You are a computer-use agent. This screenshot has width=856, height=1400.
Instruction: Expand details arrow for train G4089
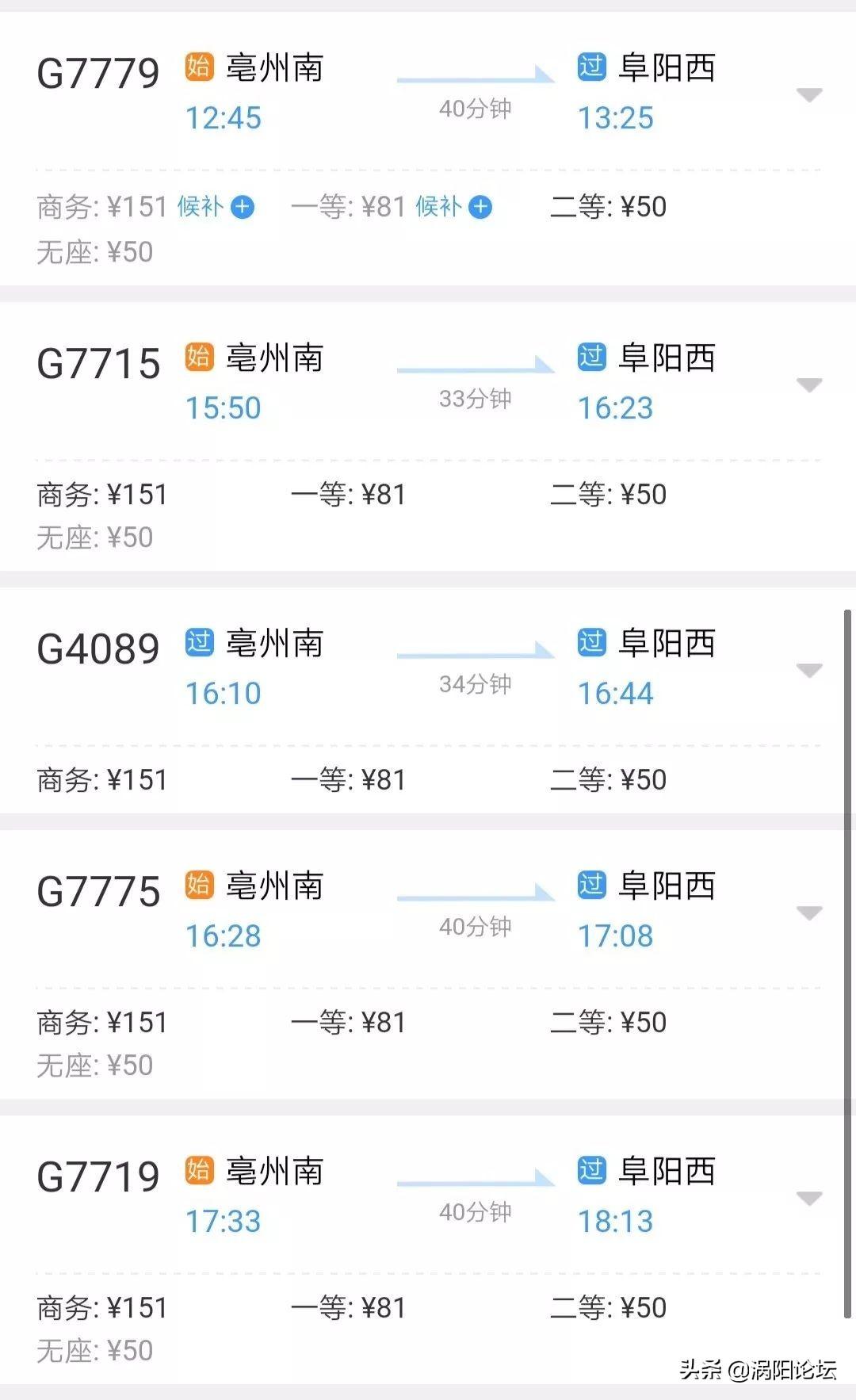tap(808, 671)
